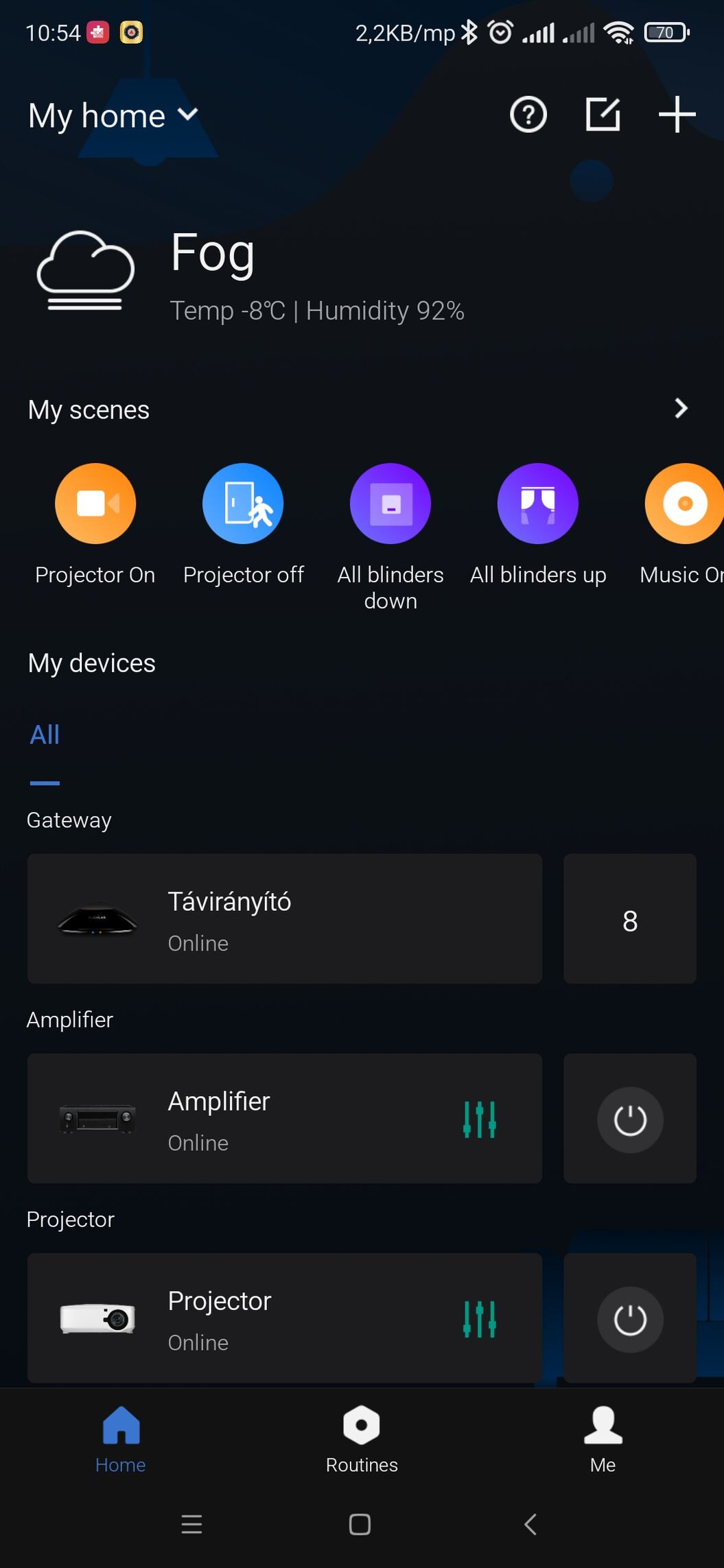The image size is (724, 1568).
Task: Open the Távirányító gateway card
Action: (x=284, y=918)
